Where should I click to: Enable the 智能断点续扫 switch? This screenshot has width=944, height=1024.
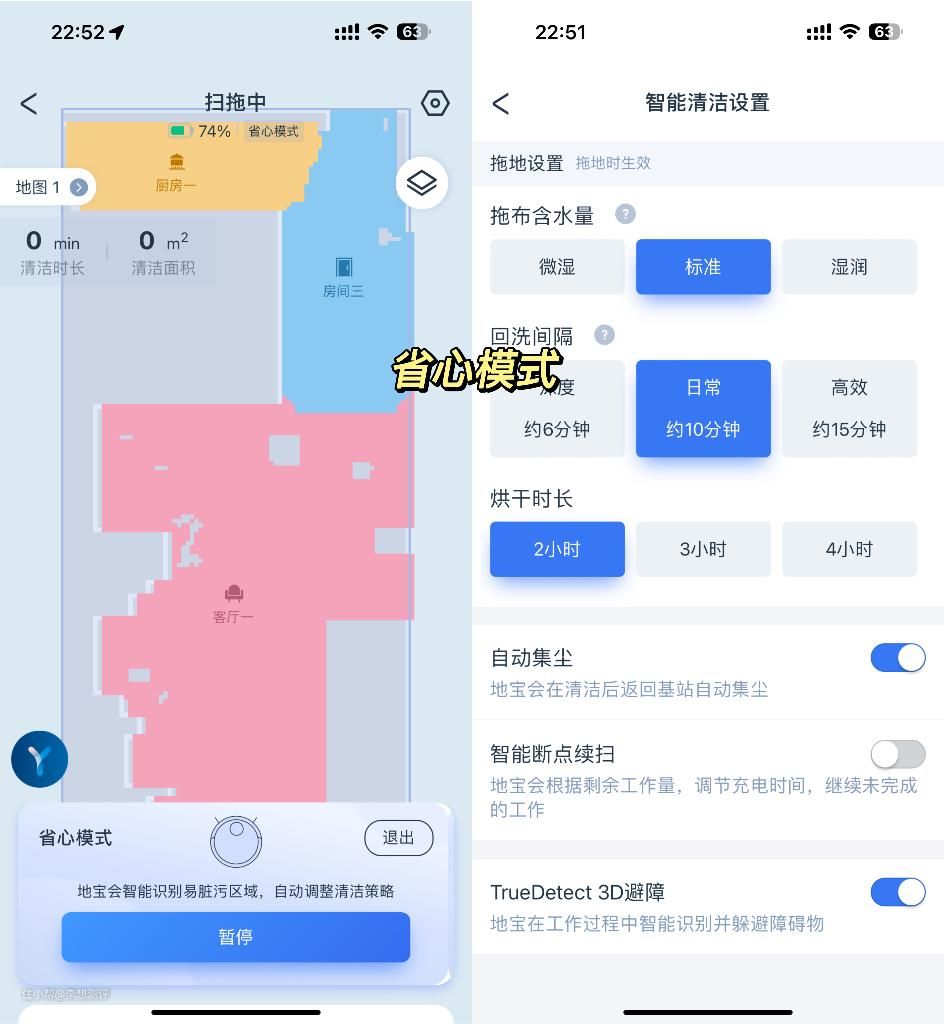point(897,754)
